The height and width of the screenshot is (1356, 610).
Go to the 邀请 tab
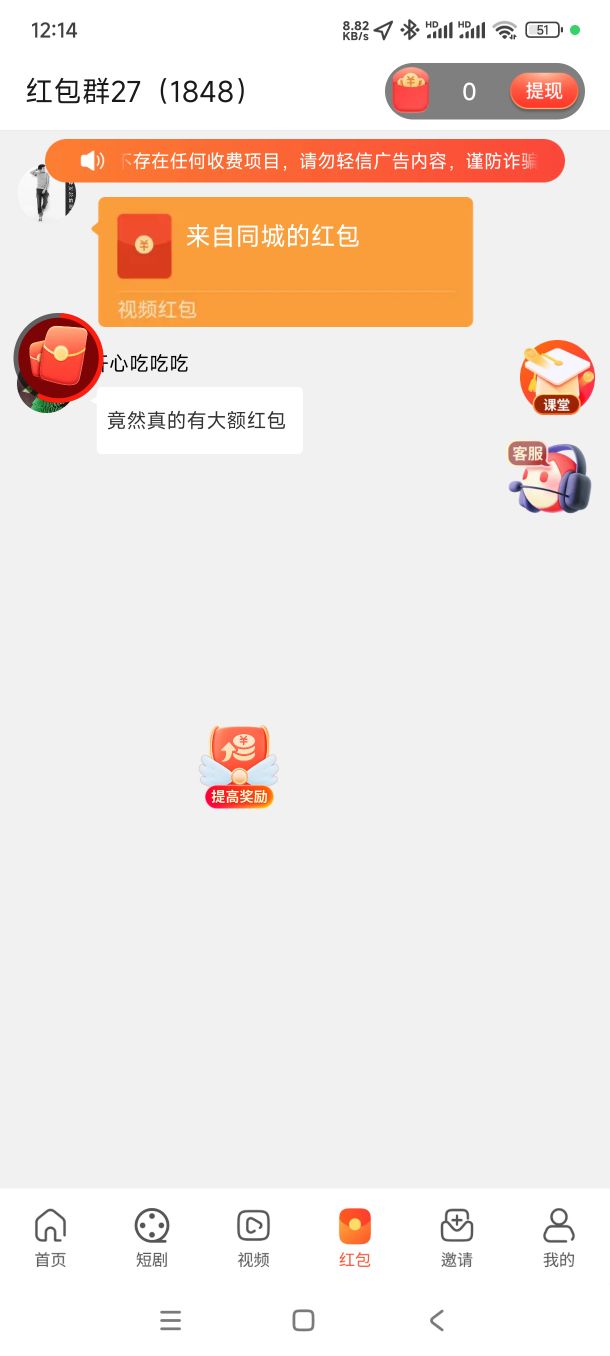click(x=457, y=1238)
